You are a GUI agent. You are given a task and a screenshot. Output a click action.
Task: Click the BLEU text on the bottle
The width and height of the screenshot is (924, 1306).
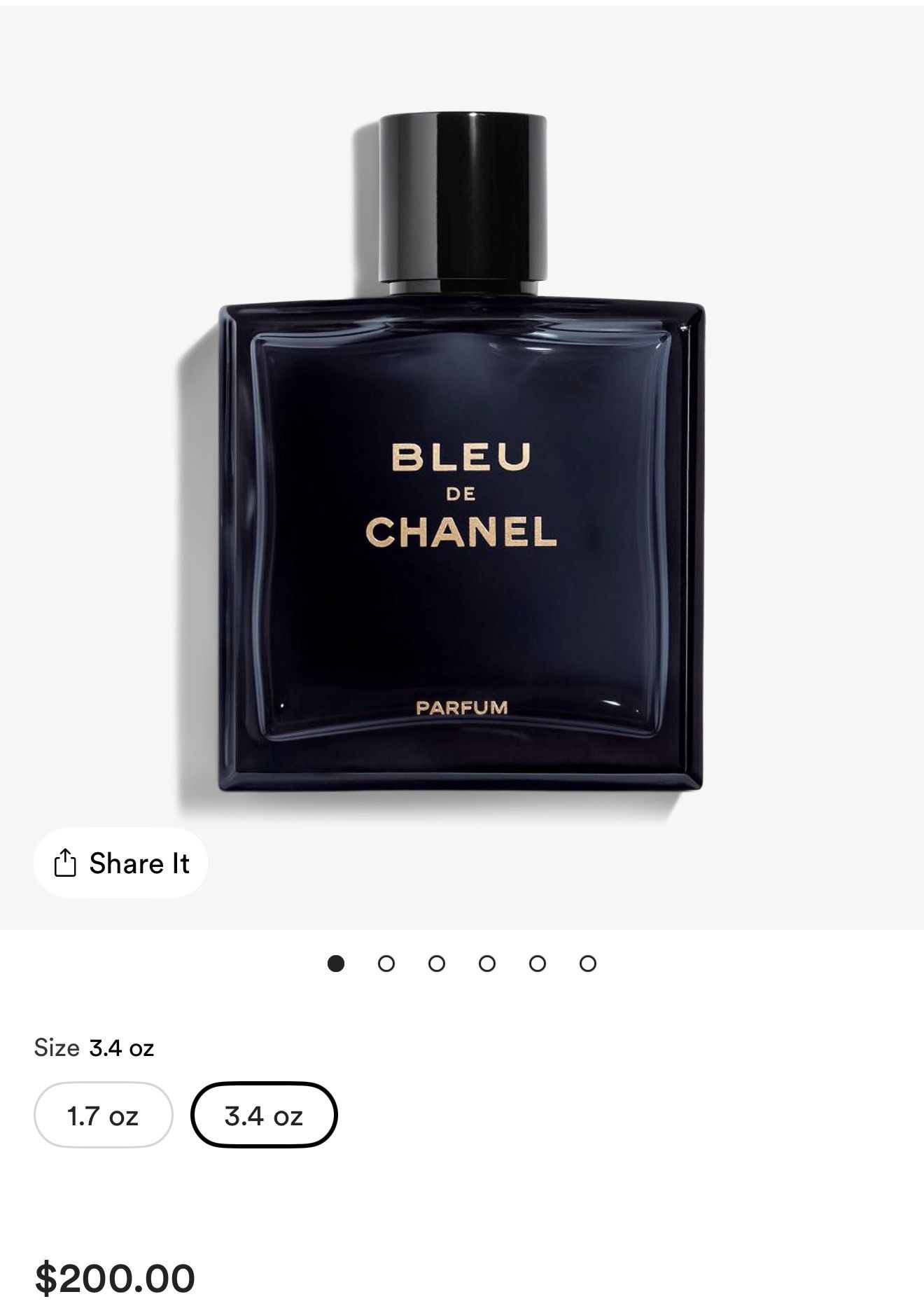tap(462, 457)
